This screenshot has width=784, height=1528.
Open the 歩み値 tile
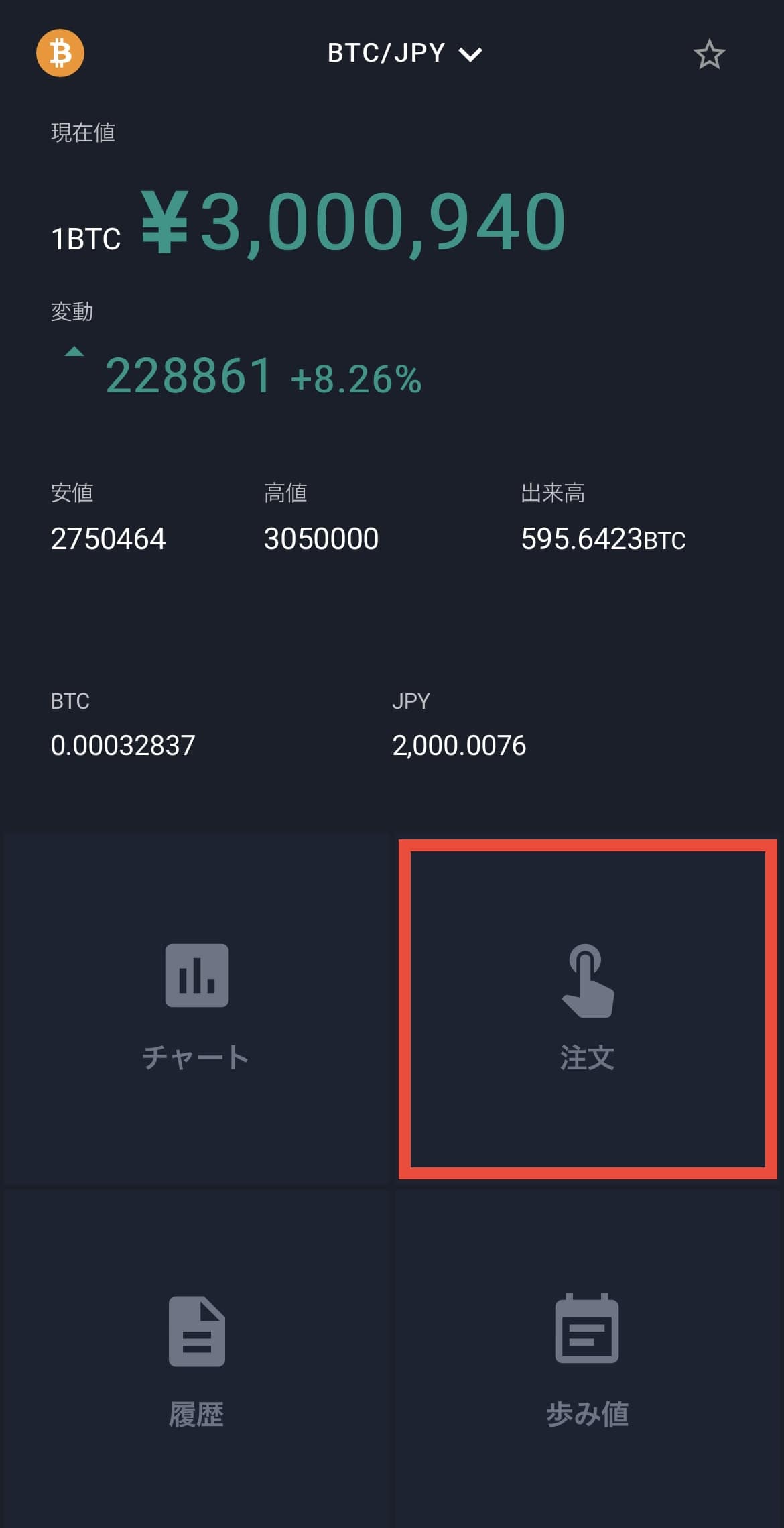pyautogui.click(x=588, y=1360)
